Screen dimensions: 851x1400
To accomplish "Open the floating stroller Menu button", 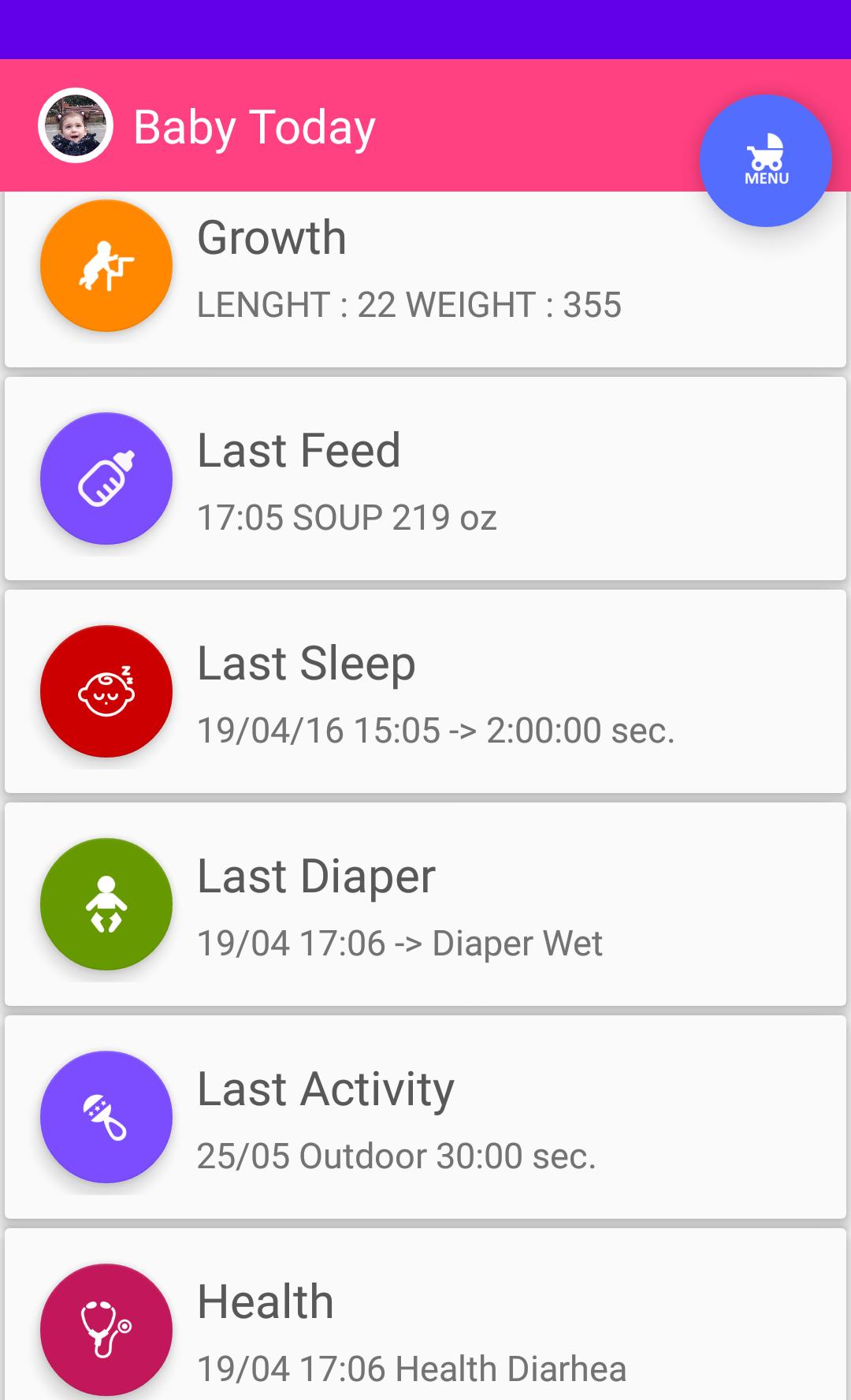I will 765,161.
